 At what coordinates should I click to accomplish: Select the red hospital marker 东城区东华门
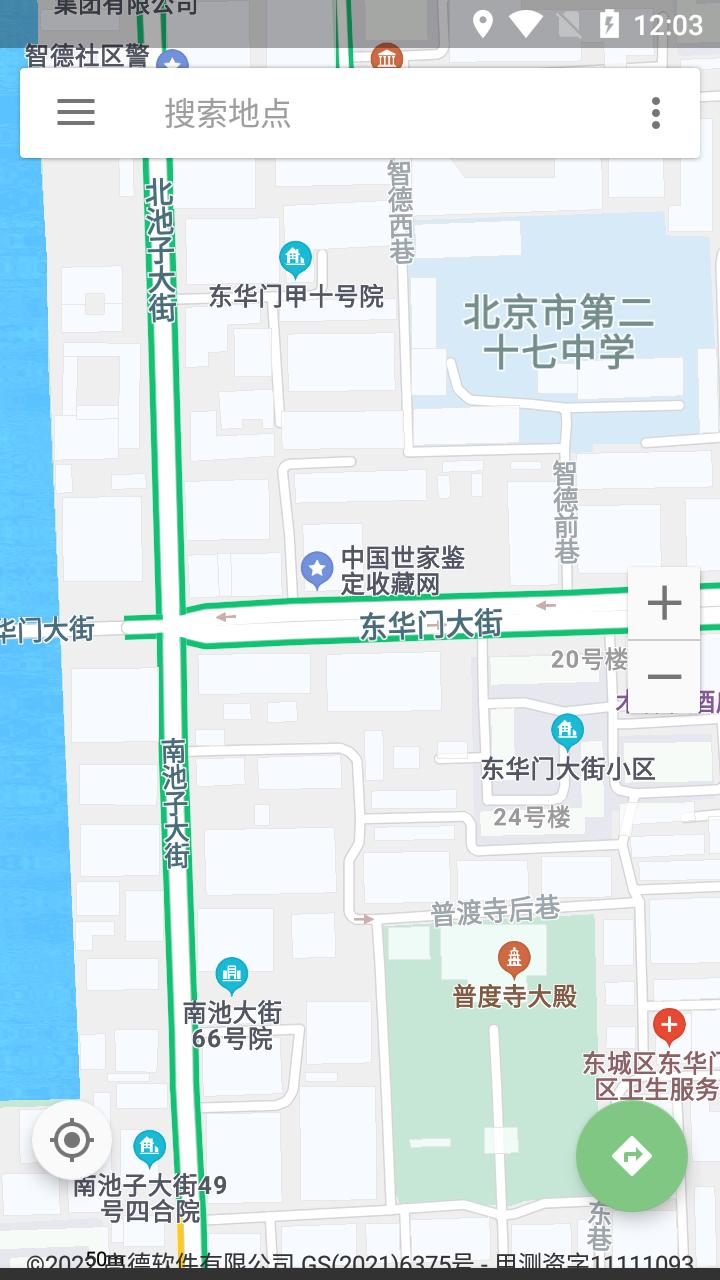668,1025
